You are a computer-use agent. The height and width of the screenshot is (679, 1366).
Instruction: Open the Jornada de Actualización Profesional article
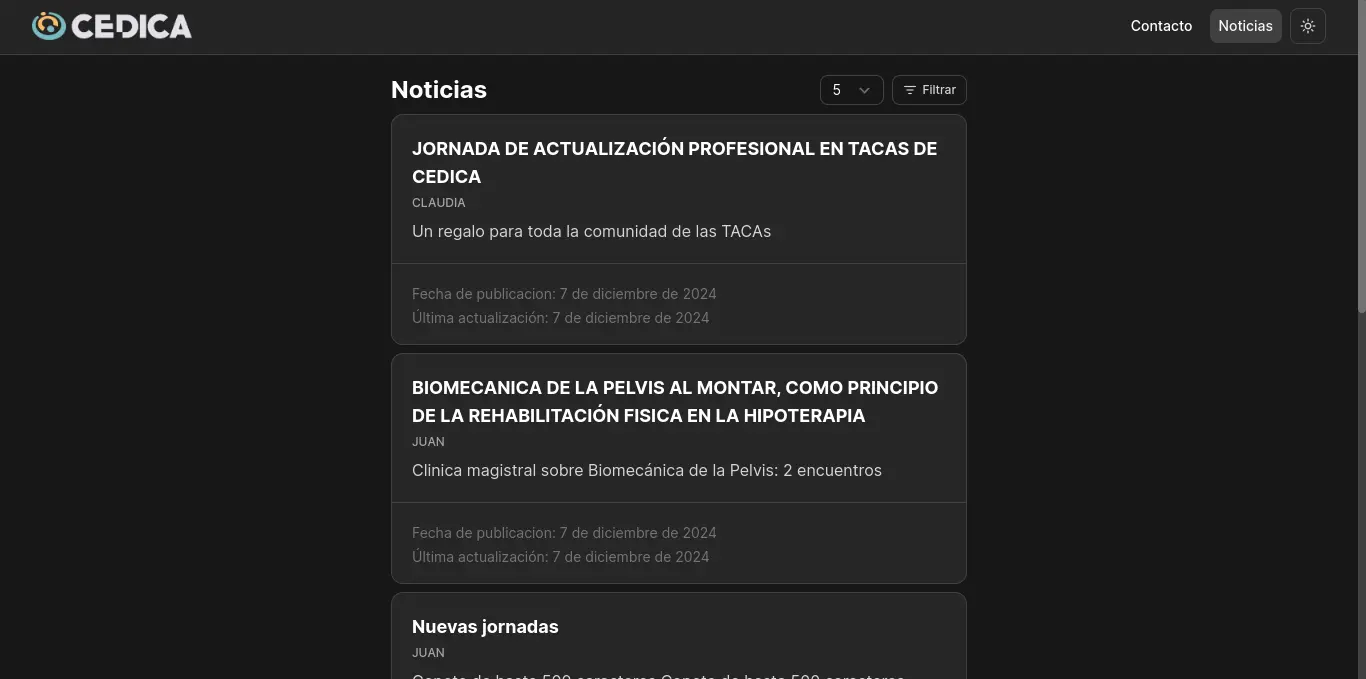[x=674, y=162]
